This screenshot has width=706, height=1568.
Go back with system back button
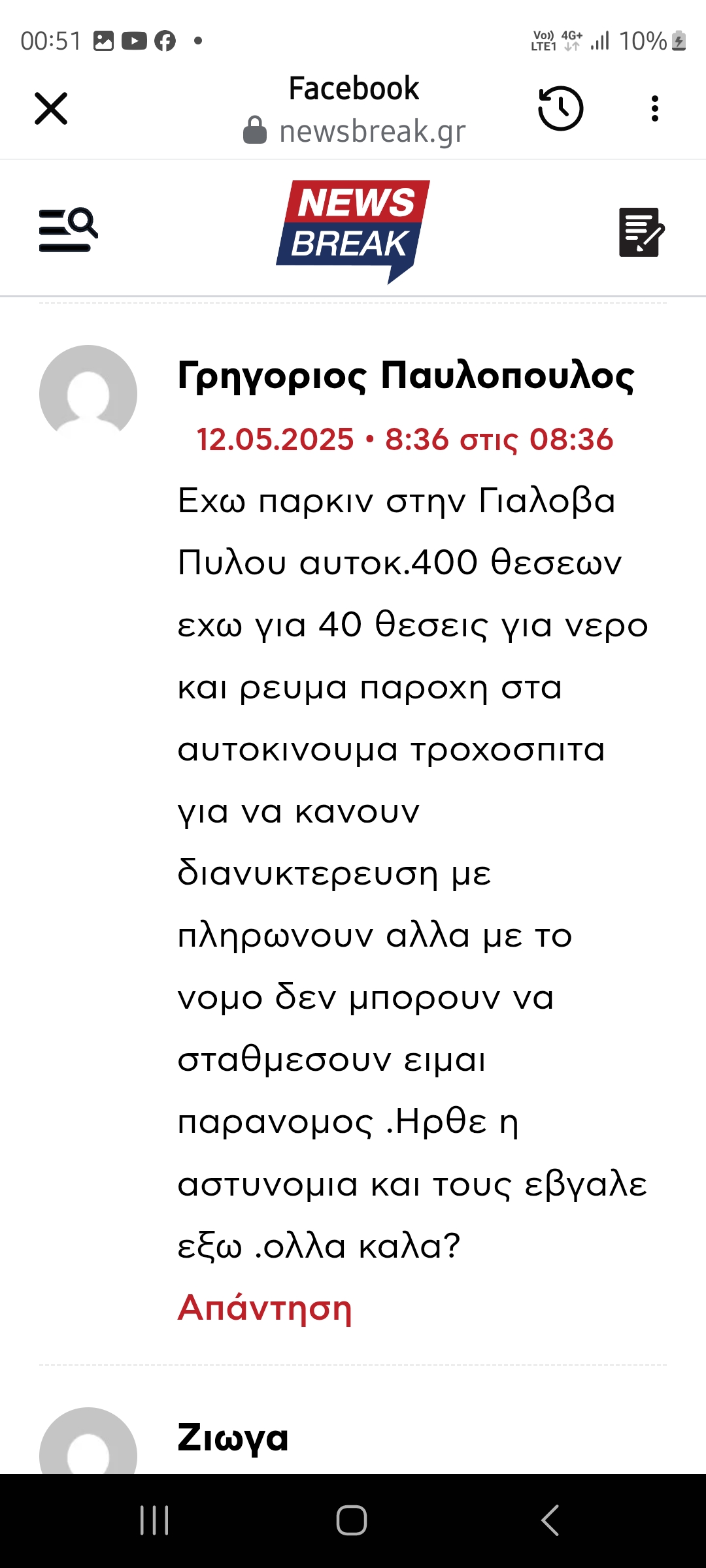coord(550,1520)
